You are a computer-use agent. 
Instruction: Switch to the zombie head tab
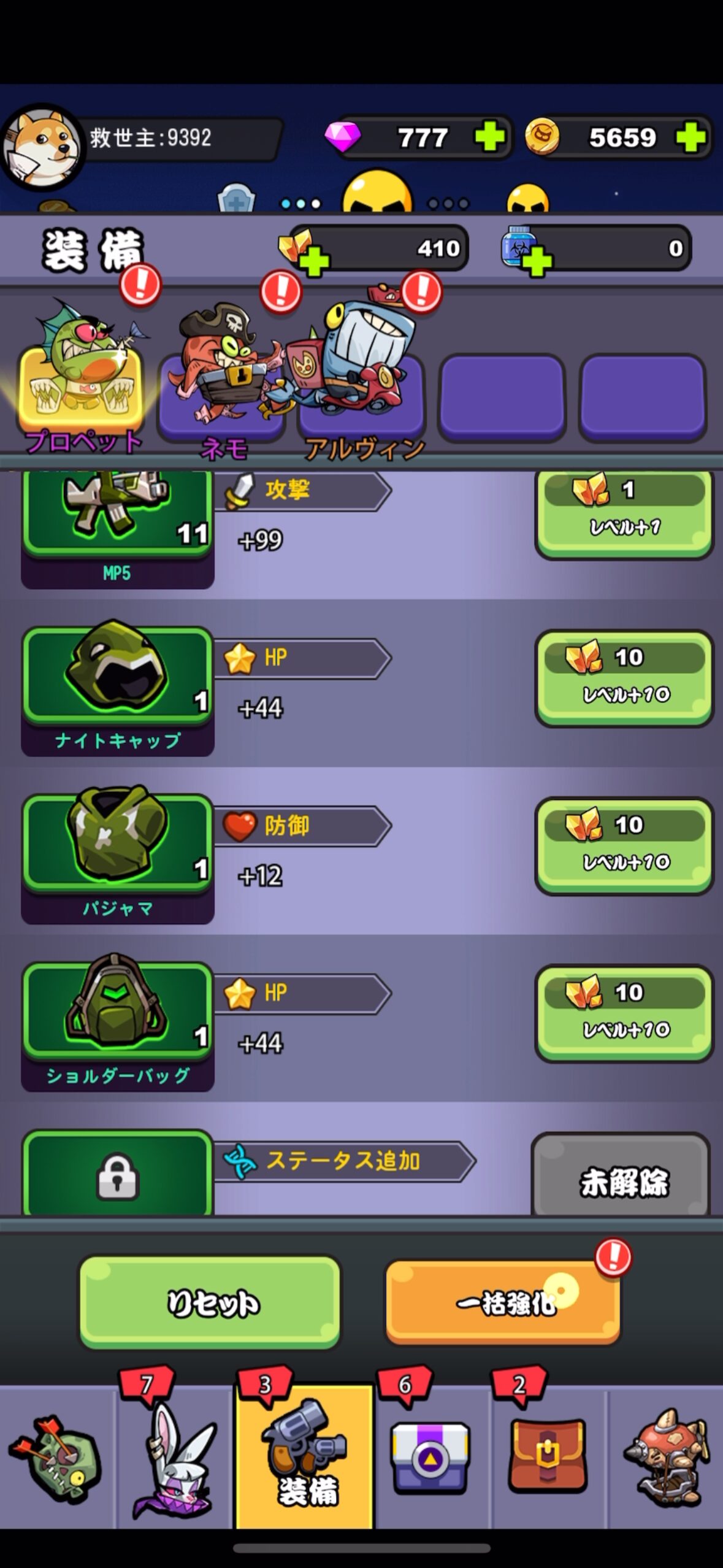tap(56, 1458)
